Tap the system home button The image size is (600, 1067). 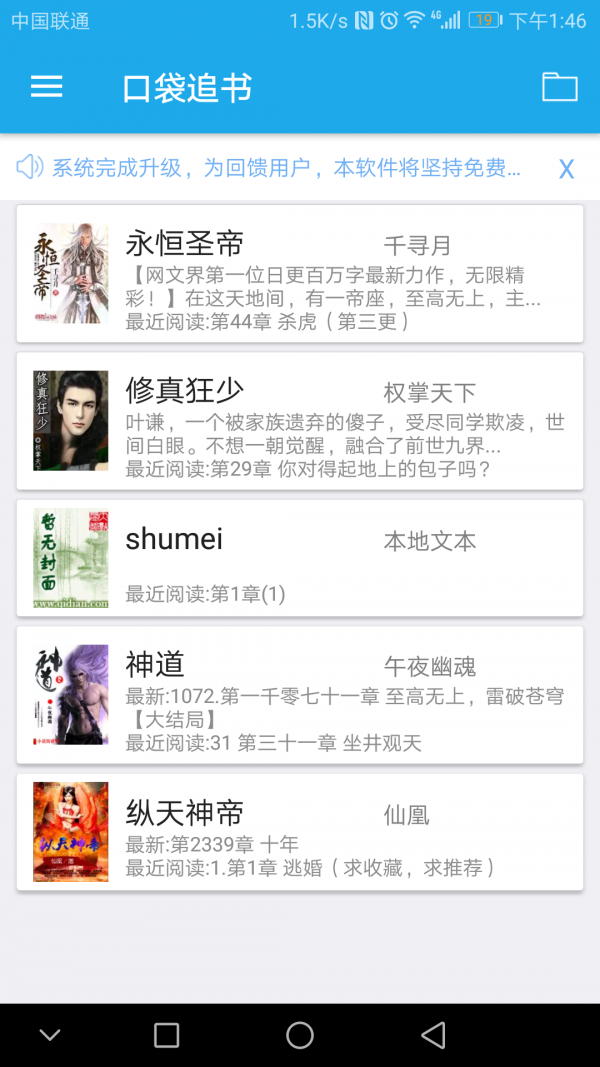(300, 1035)
